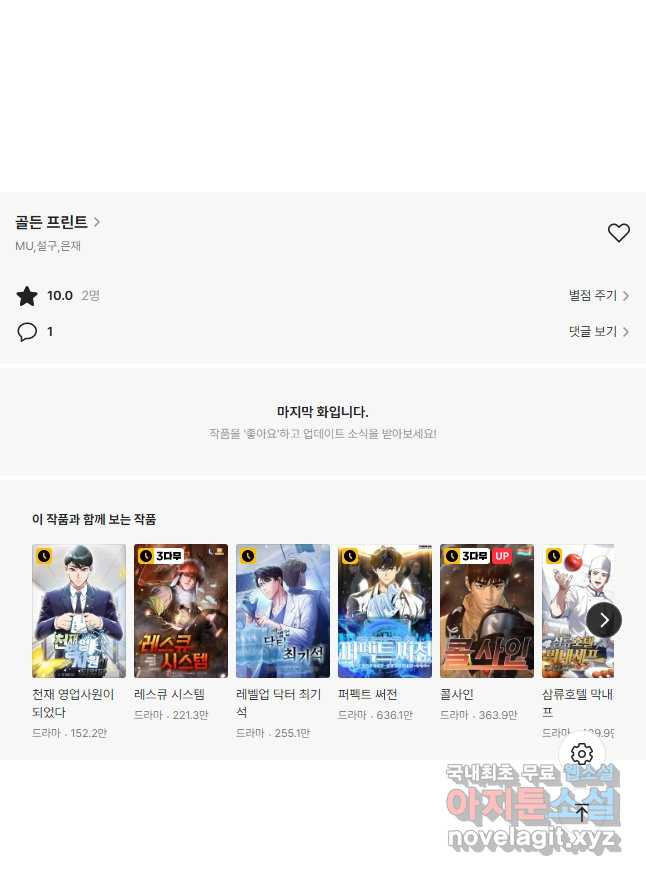Tap the comment bubble icon
646x876 pixels.
[x=27, y=332]
